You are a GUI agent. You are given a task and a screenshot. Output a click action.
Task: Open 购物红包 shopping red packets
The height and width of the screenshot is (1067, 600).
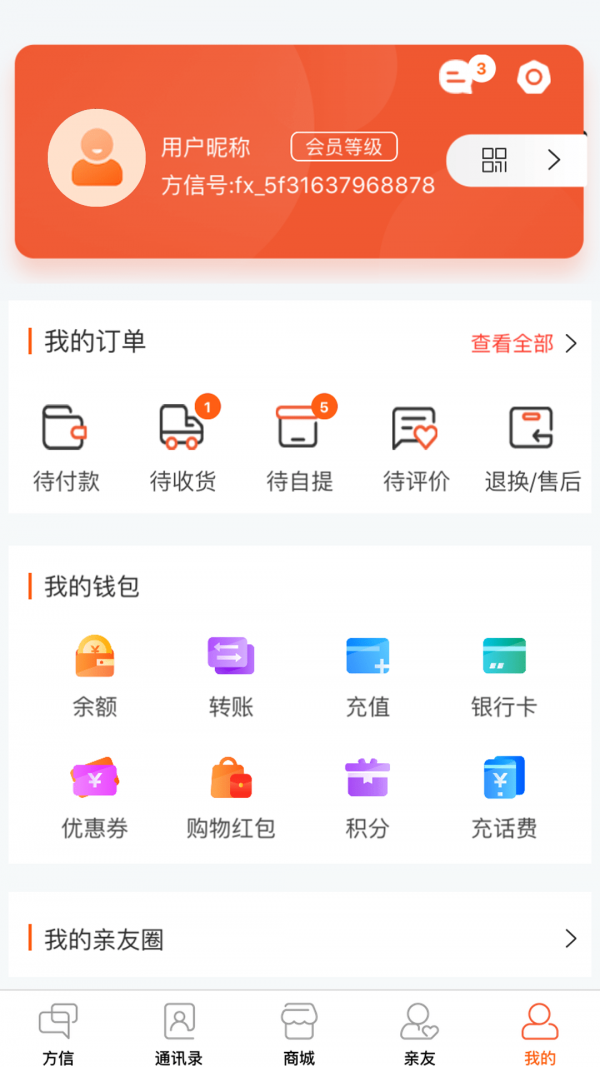pyautogui.click(x=231, y=797)
